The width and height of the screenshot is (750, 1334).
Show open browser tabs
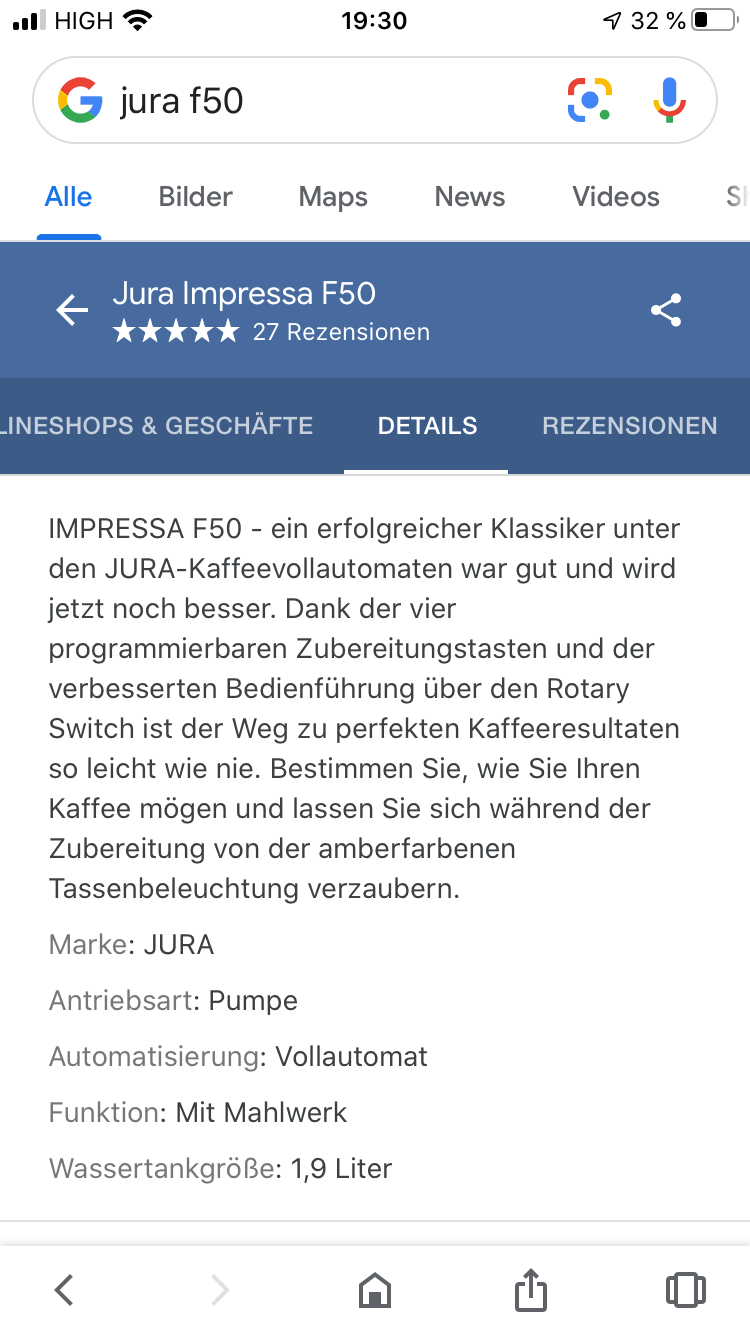click(685, 1290)
